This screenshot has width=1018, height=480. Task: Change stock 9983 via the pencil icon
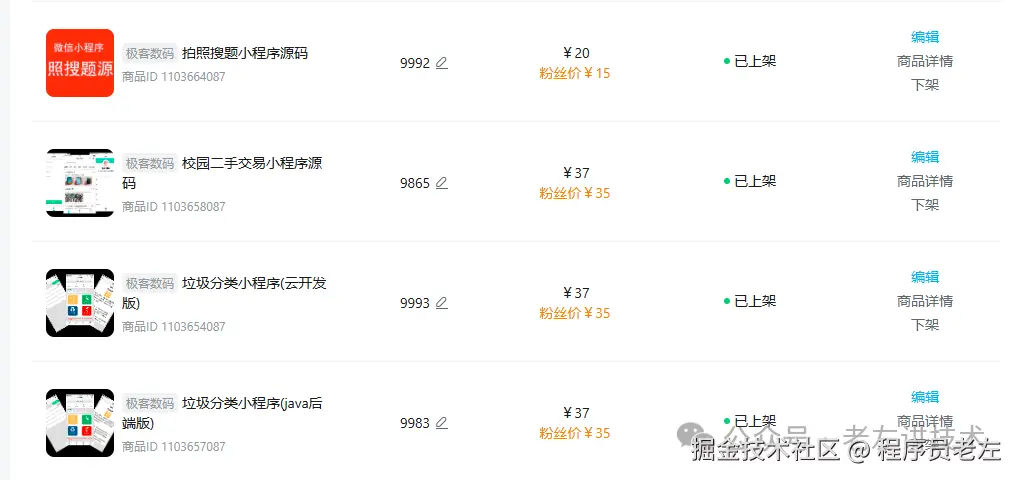click(442, 423)
